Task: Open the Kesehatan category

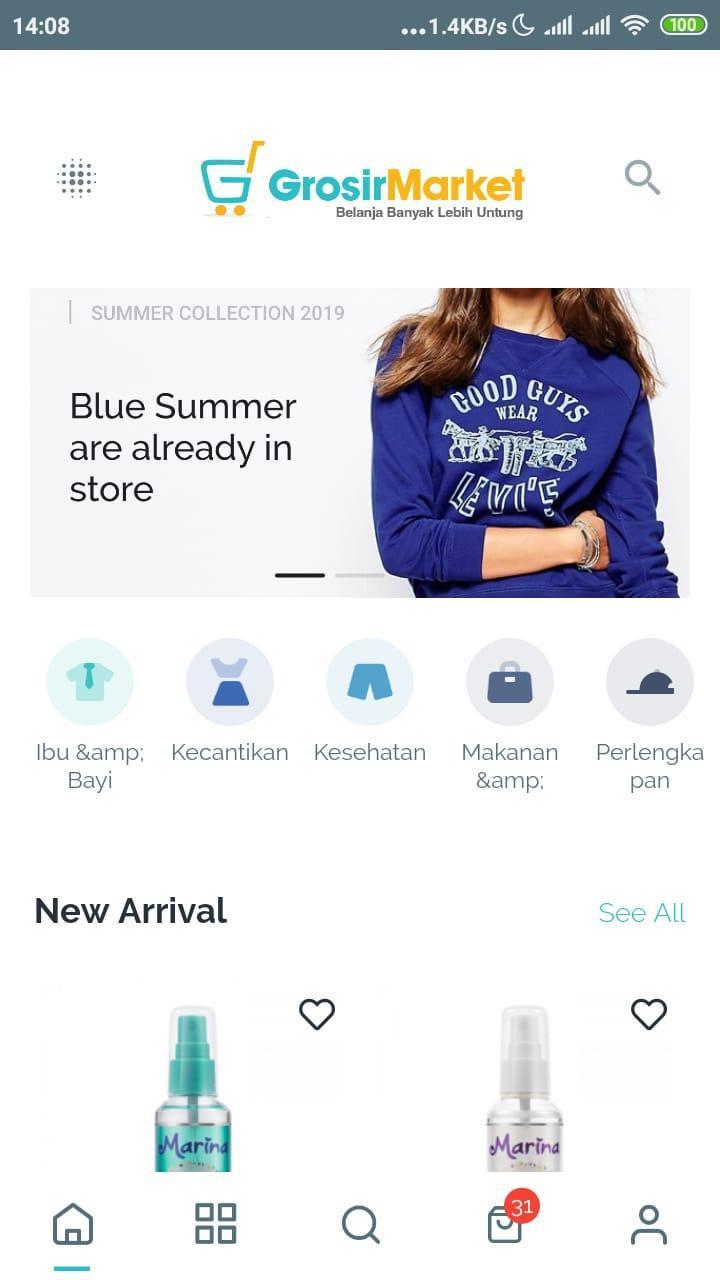Action: [x=370, y=683]
